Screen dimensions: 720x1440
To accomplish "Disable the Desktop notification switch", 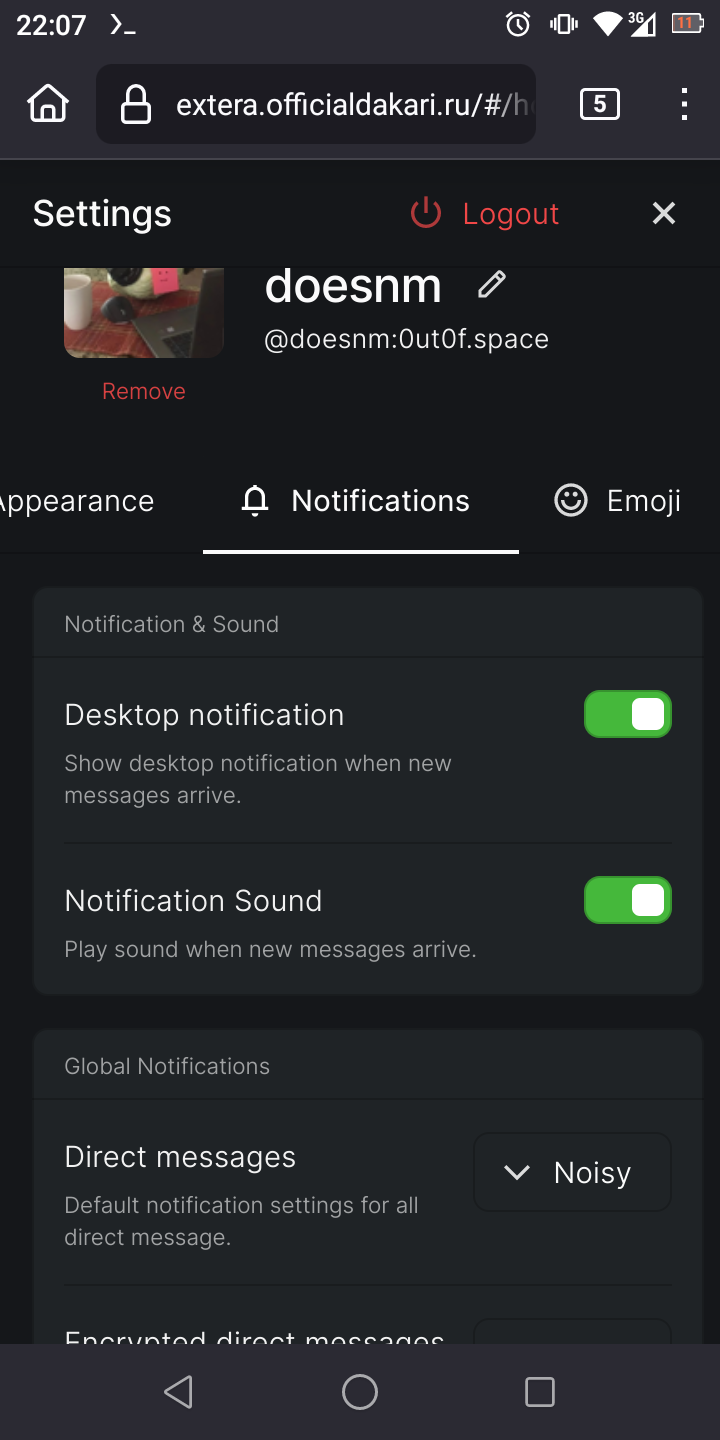I will (x=628, y=714).
